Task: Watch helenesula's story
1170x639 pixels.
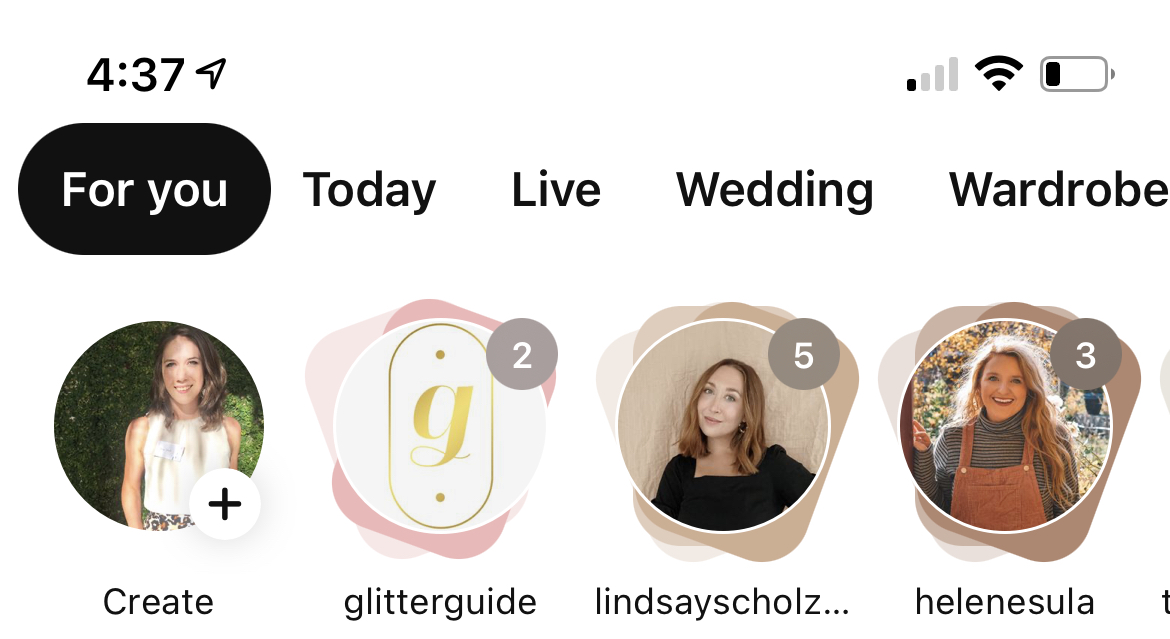Action: 1004,427
